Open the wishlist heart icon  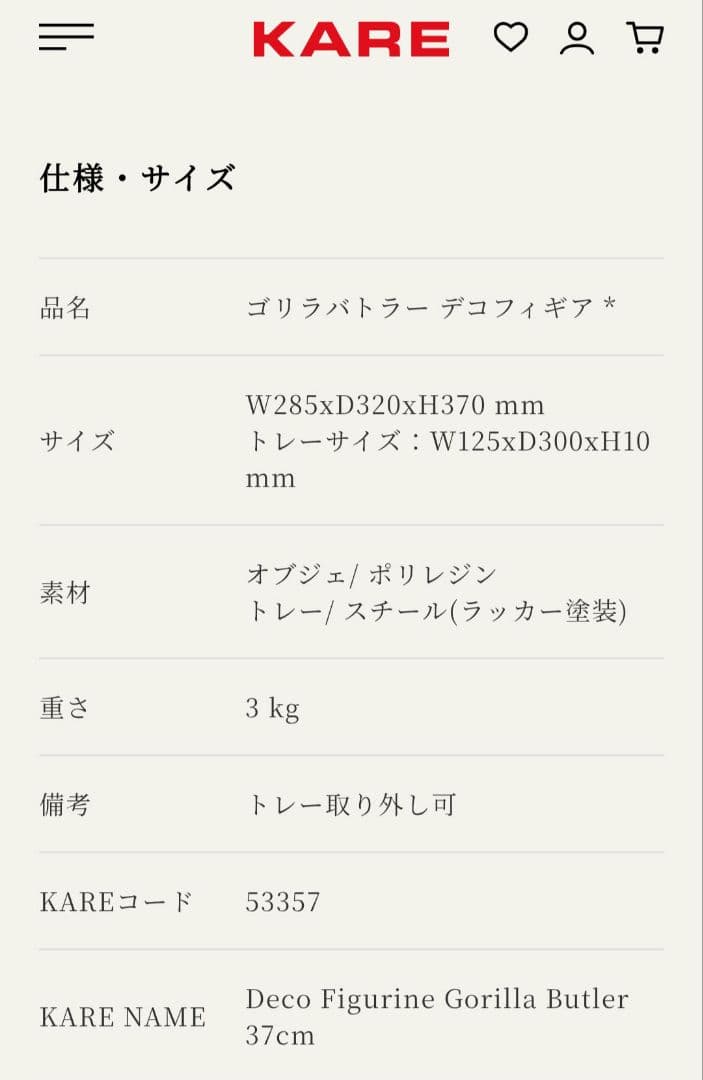(x=510, y=38)
